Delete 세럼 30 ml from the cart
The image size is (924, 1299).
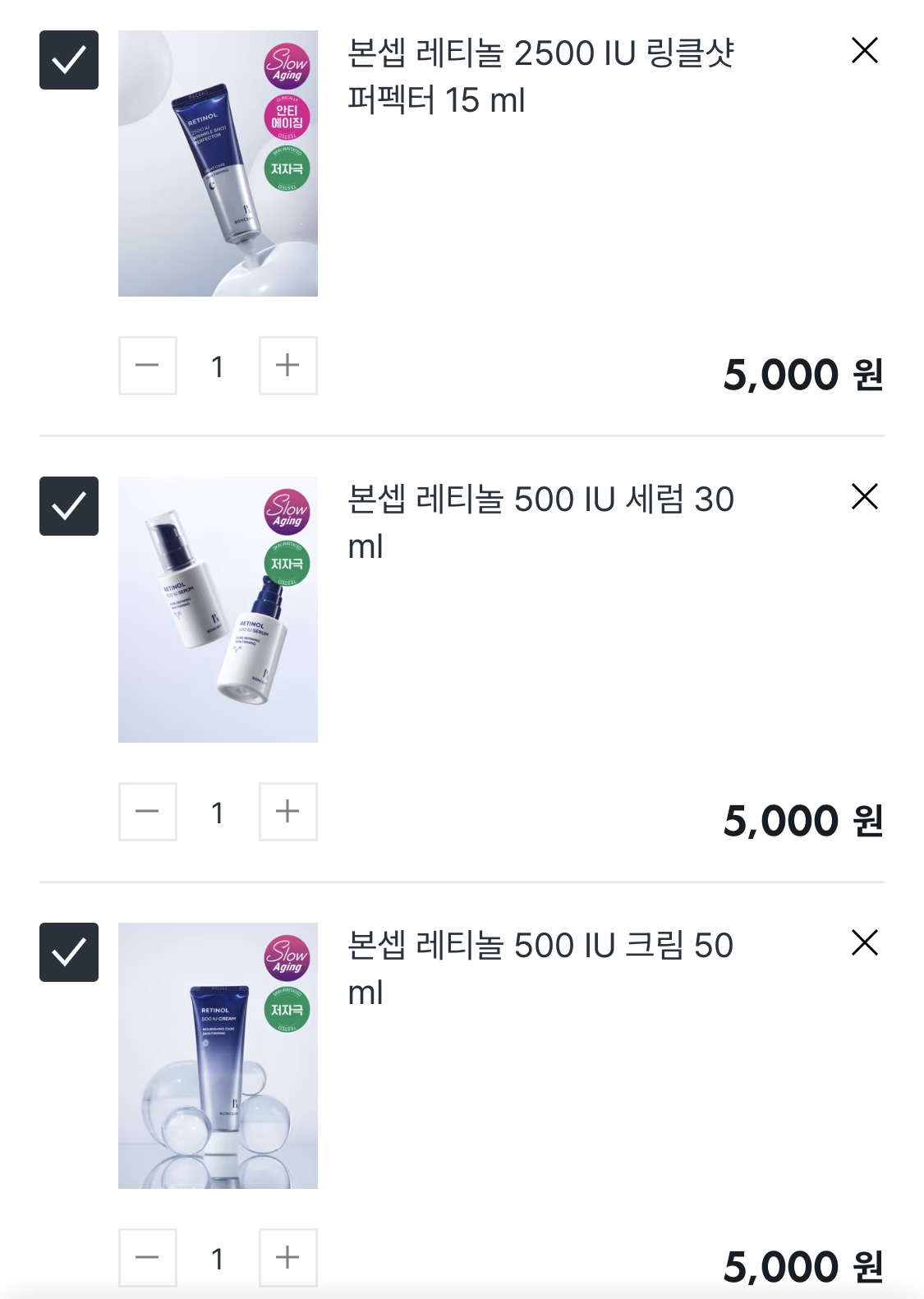(x=864, y=497)
